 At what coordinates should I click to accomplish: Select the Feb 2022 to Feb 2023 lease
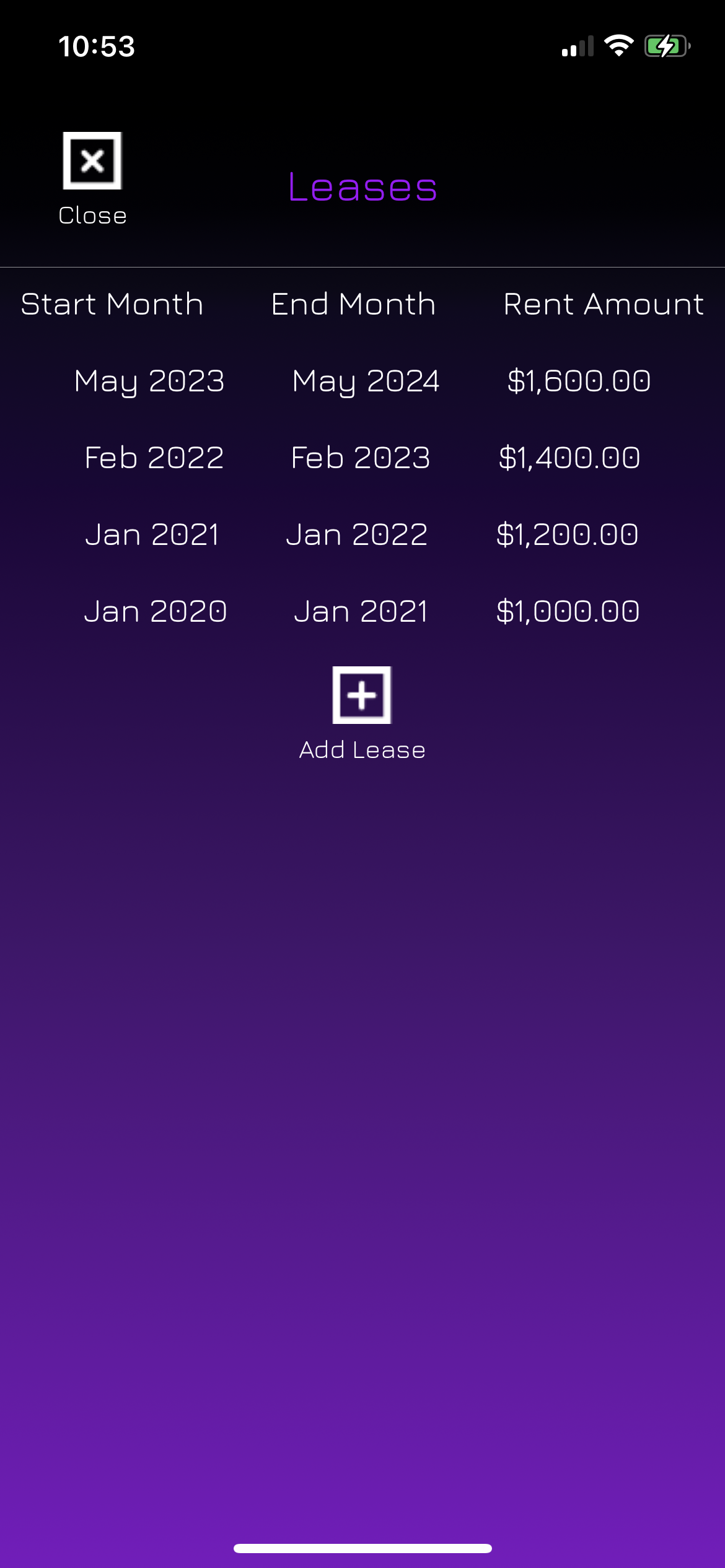(x=362, y=458)
